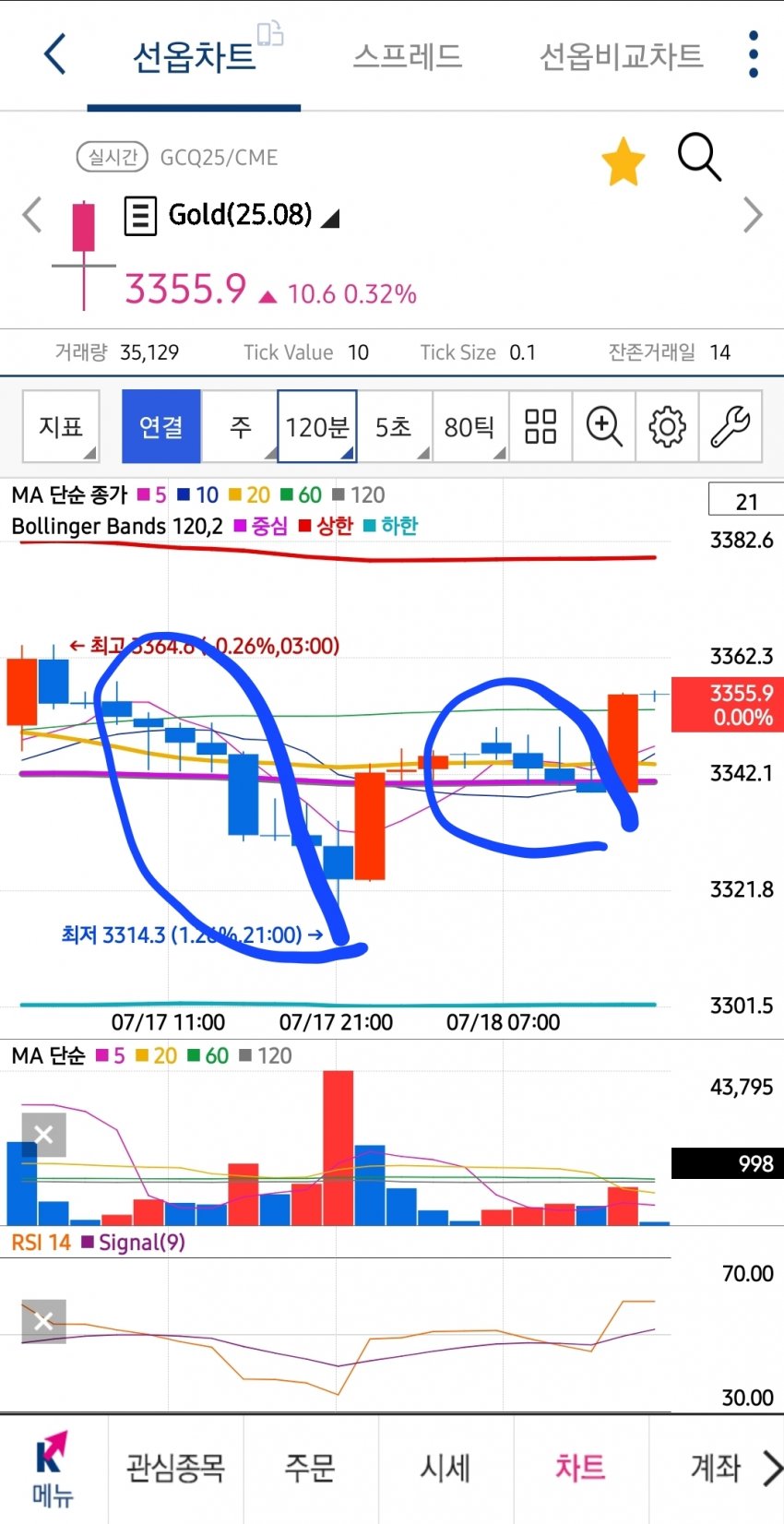The image size is (784, 1524).
Task: Select the 5초 interval
Action: (x=394, y=426)
